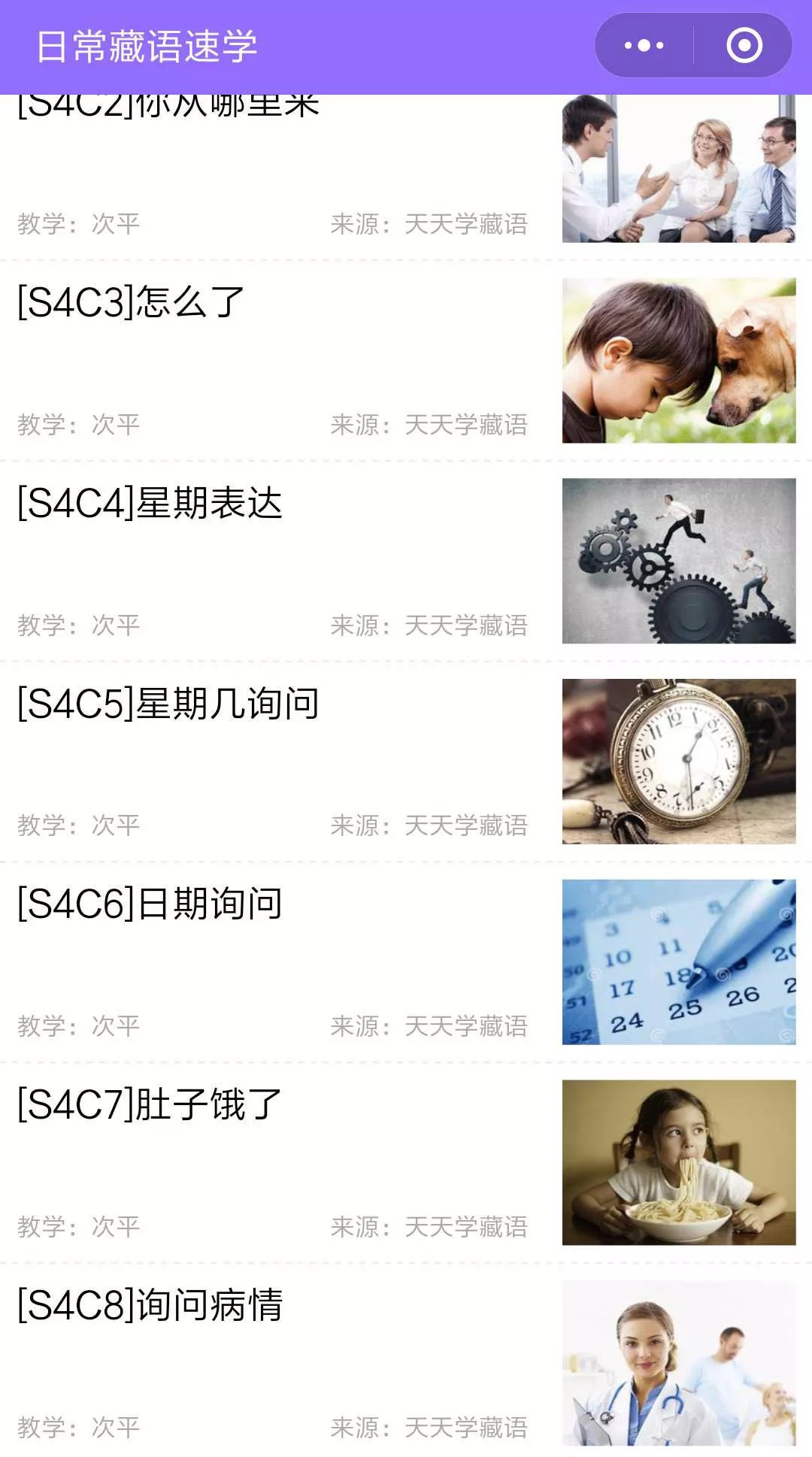View lesson [S4C6]日期询问
This screenshot has width=812, height=1457.
pyautogui.click(x=150, y=904)
